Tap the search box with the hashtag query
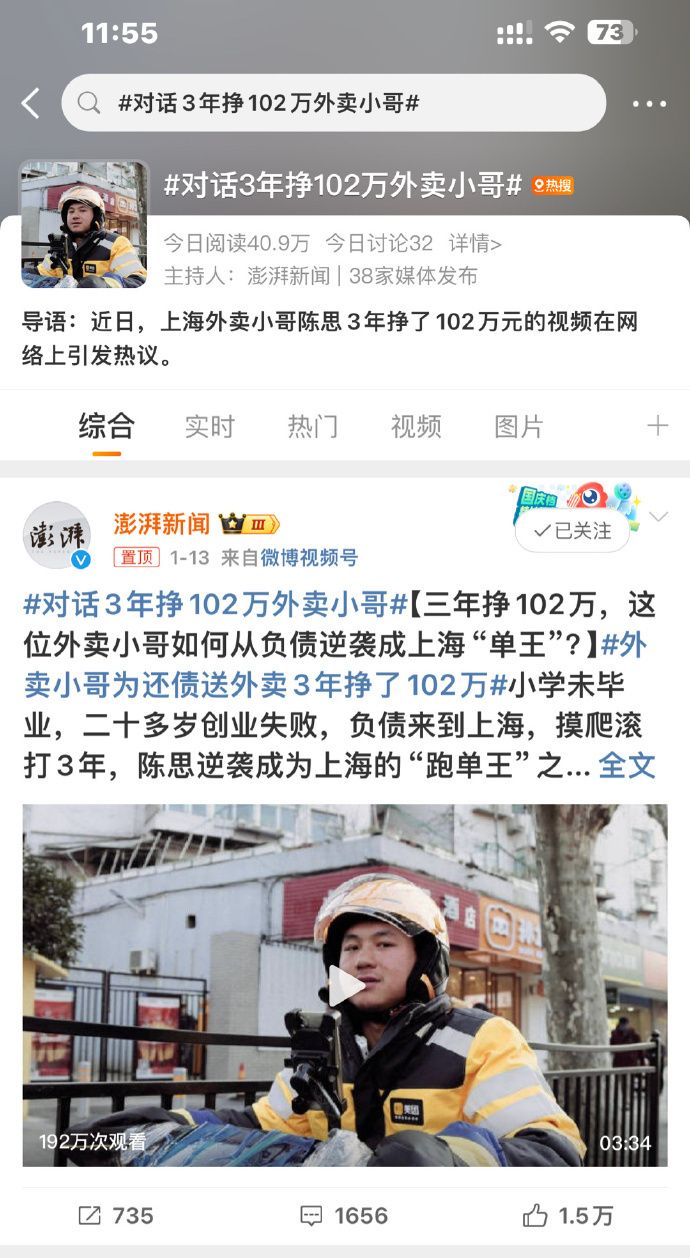 click(333, 103)
